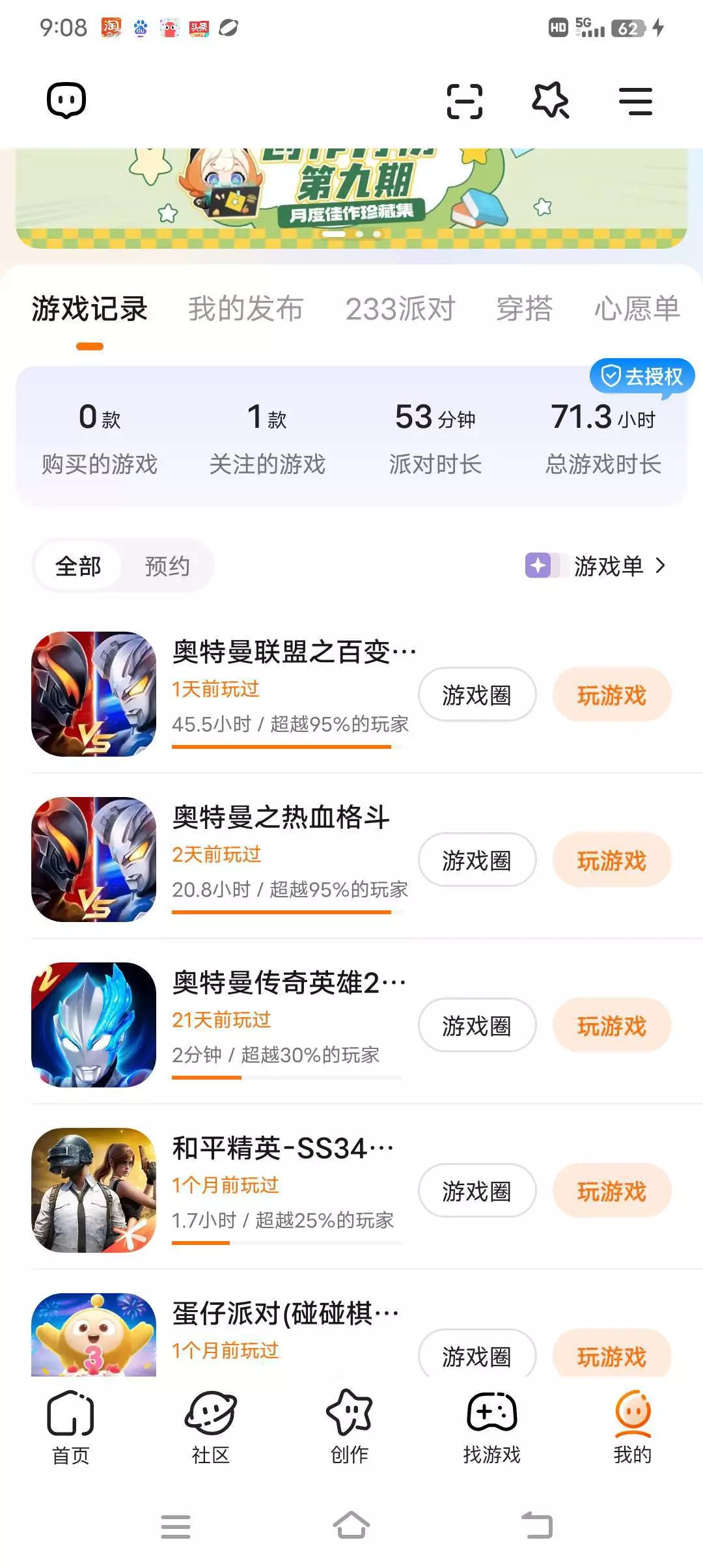The width and height of the screenshot is (703, 1568).
Task: Open the chat face icon at the top left
Action: coord(66,101)
